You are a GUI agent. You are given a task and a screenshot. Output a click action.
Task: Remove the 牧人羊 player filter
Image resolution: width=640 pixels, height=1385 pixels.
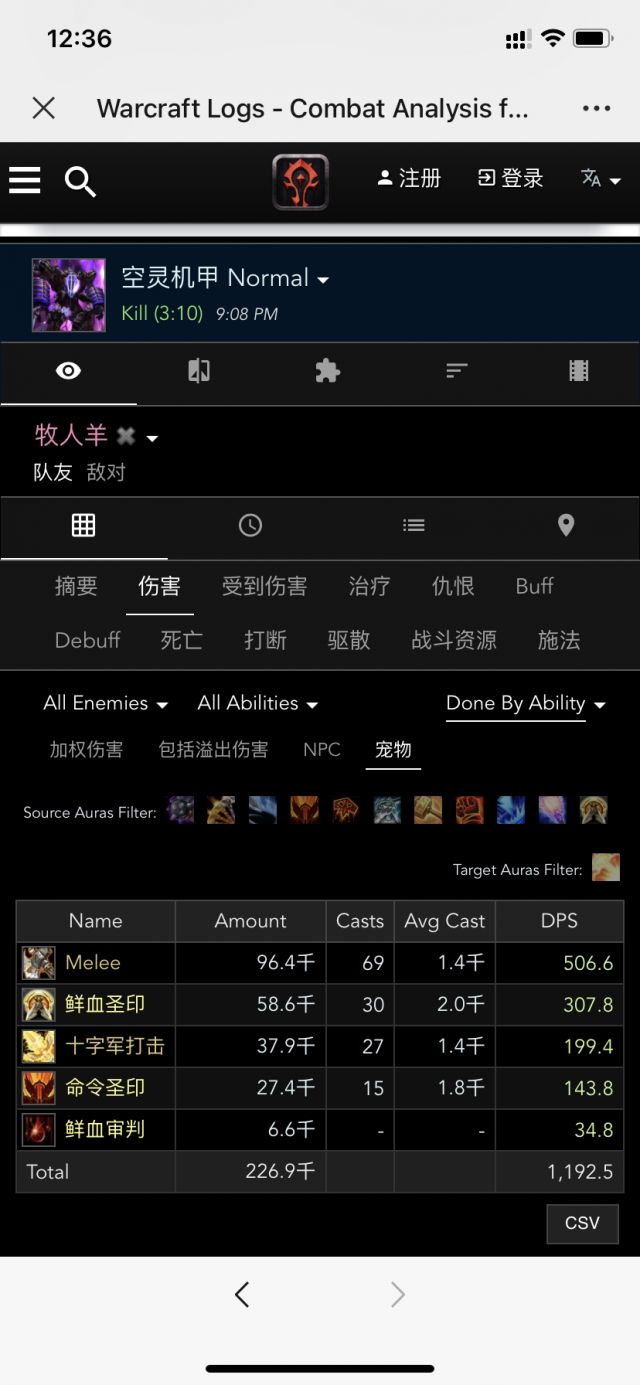[126, 436]
